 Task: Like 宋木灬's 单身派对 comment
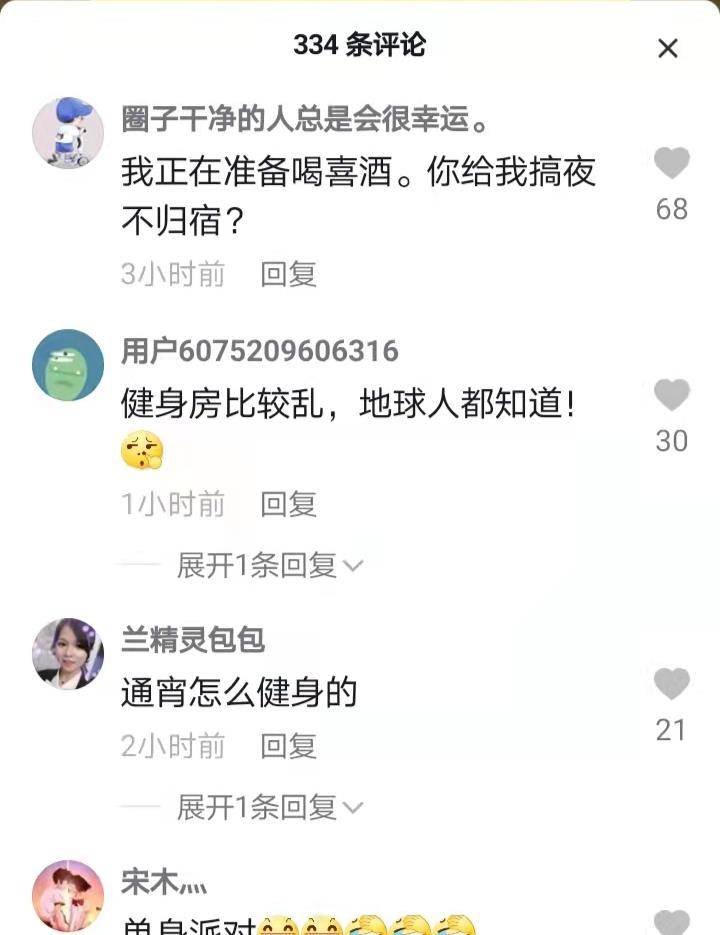[x=671, y=923]
